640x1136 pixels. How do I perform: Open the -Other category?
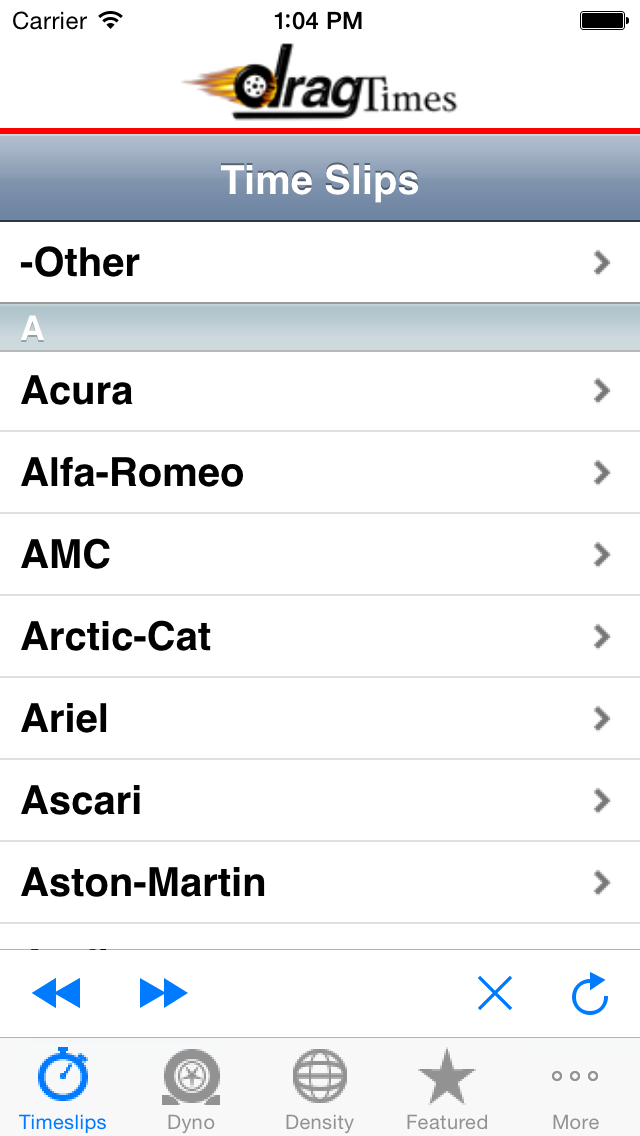pos(320,263)
